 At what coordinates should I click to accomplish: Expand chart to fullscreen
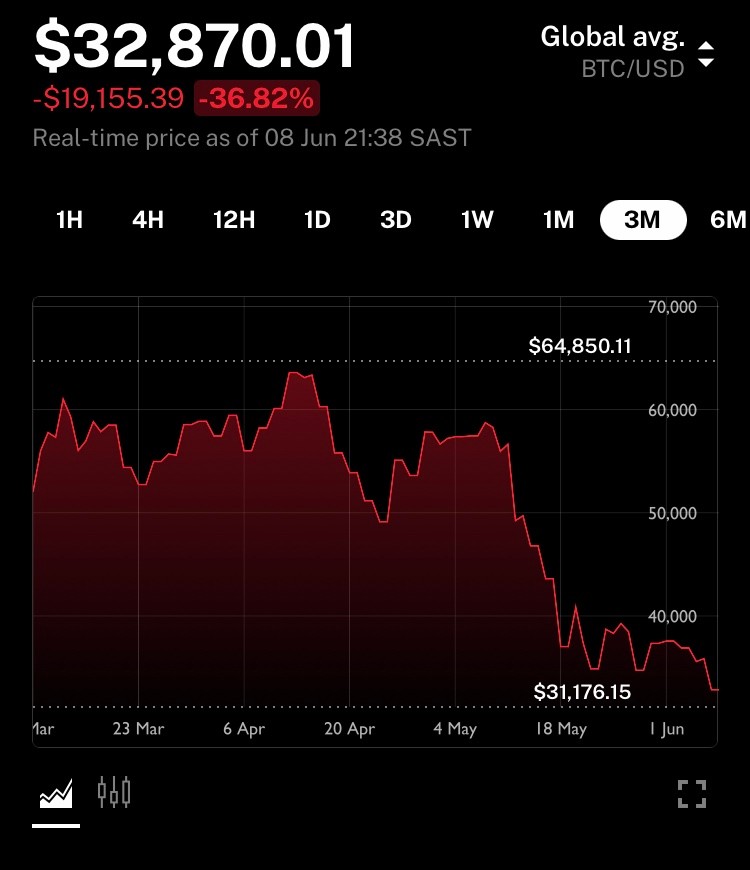coord(692,793)
